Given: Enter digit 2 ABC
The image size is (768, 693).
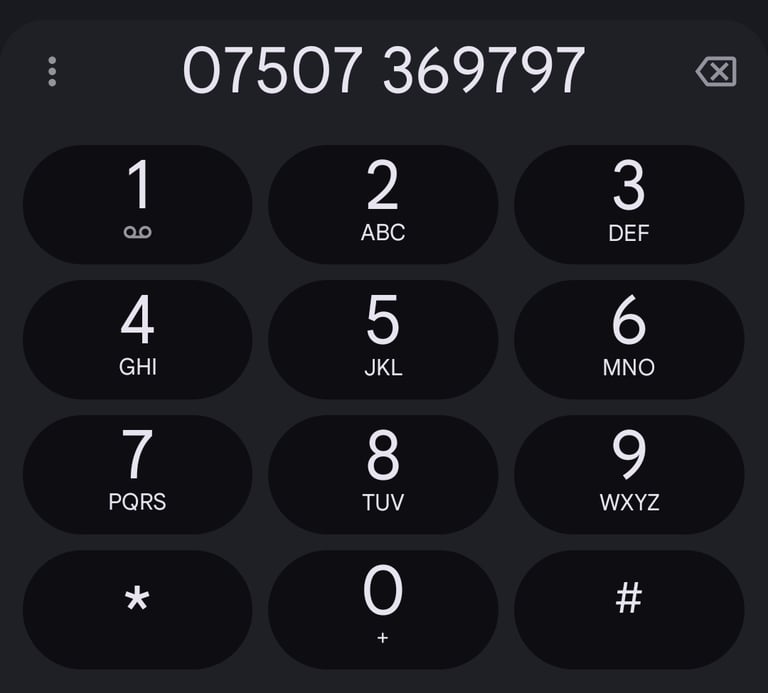Looking at the screenshot, I should pos(383,204).
